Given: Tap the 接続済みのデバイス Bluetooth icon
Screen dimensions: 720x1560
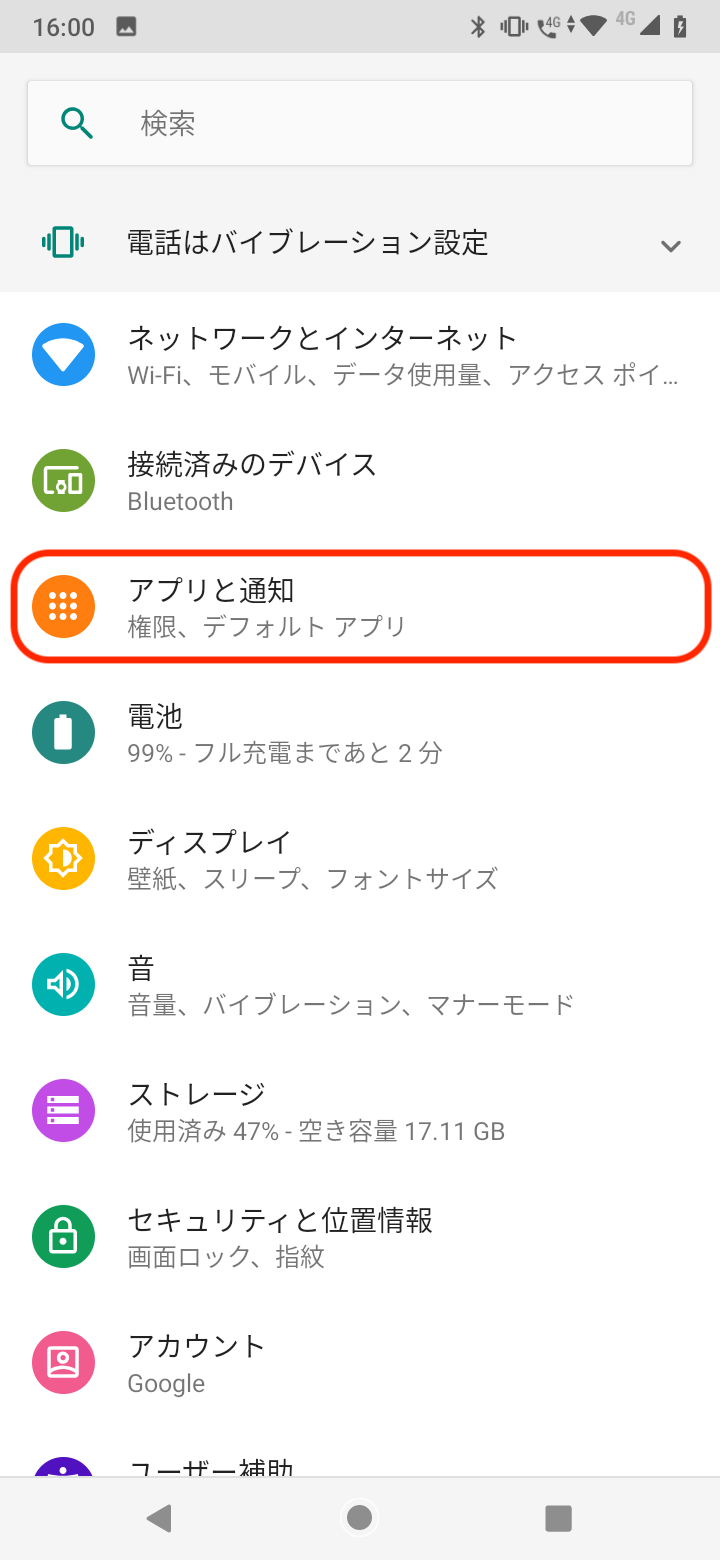Looking at the screenshot, I should coord(63,480).
